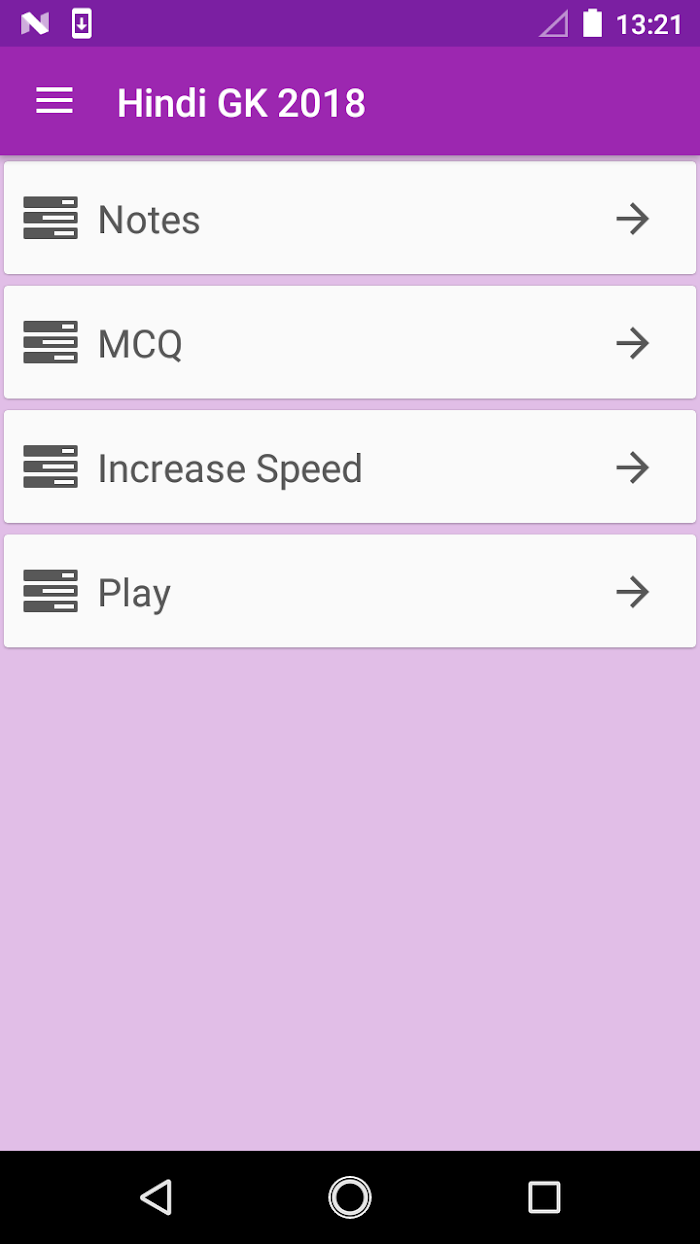Open the Notes section
This screenshot has height=1244, width=700.
point(350,218)
